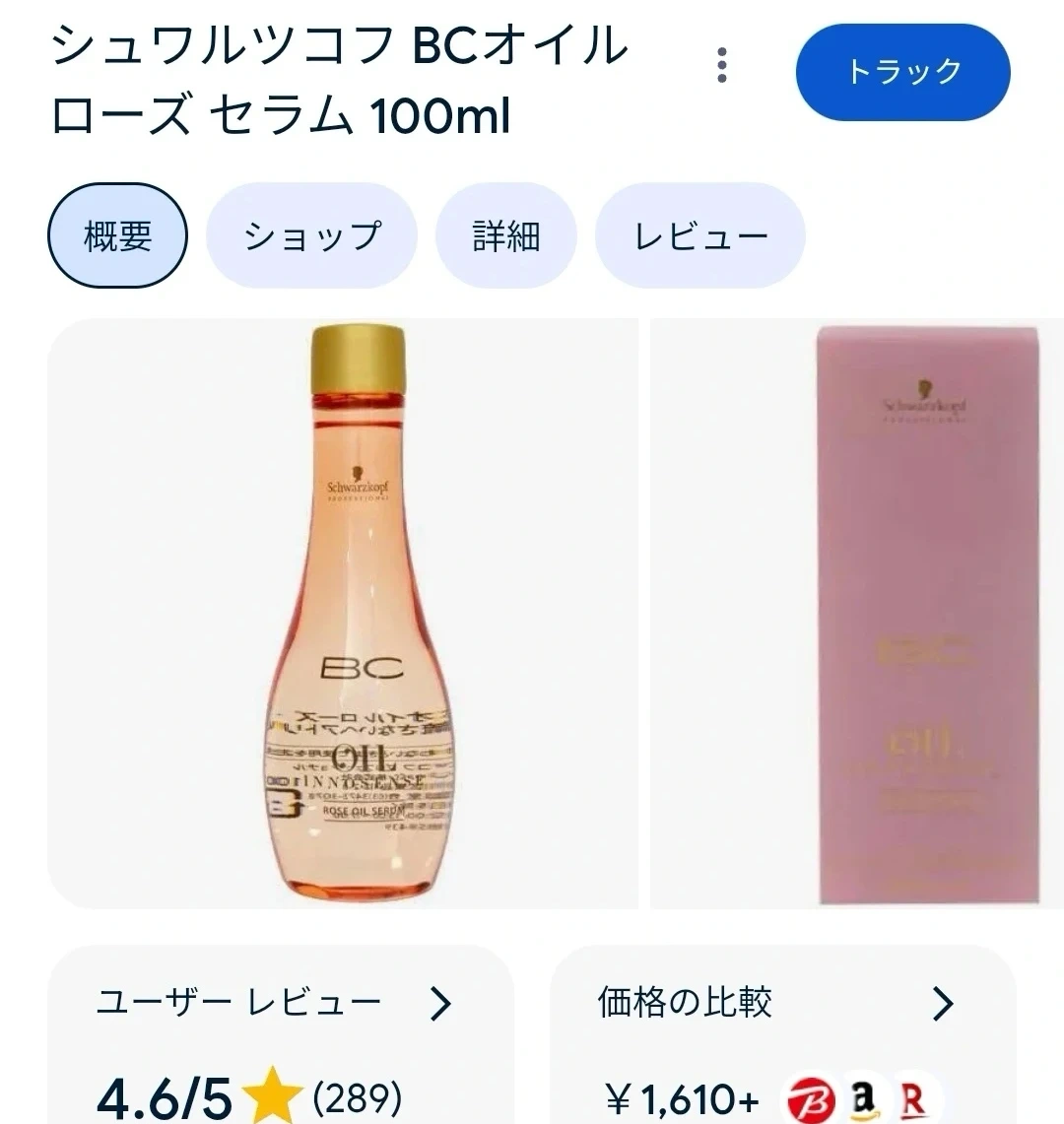Viewport: 1064px width, 1124px height.
Task: Open the ユーザー レビュー card
Action: (281, 1034)
